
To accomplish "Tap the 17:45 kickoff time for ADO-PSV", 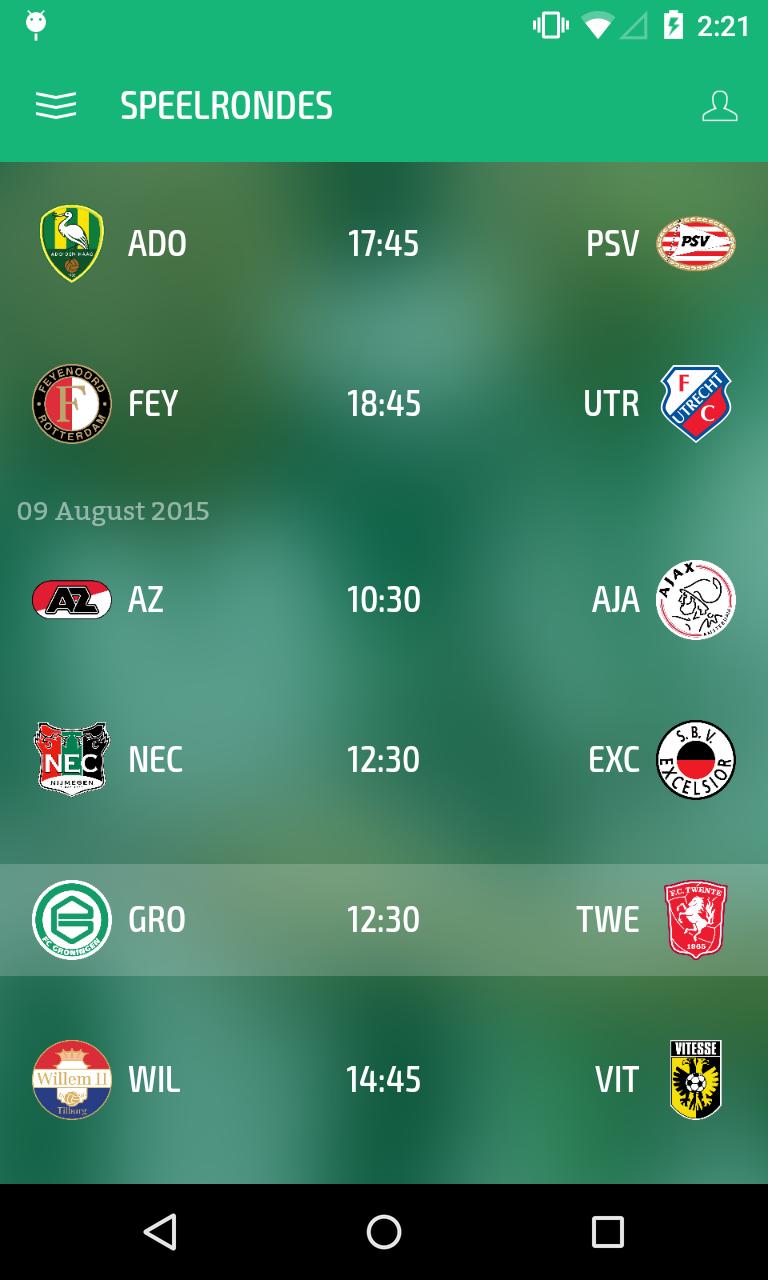I will point(384,243).
